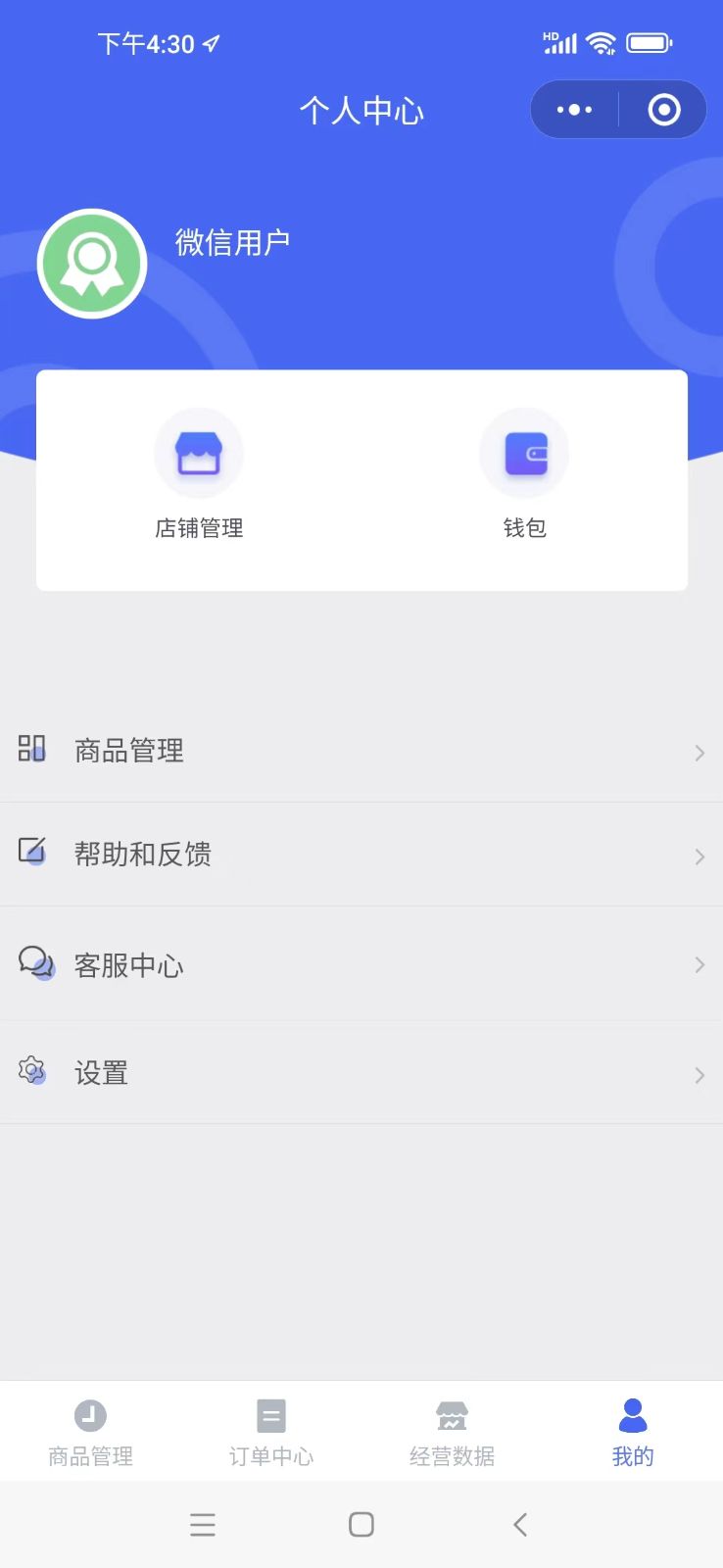
Task: Open the 商品管理 list row
Action: [361, 752]
